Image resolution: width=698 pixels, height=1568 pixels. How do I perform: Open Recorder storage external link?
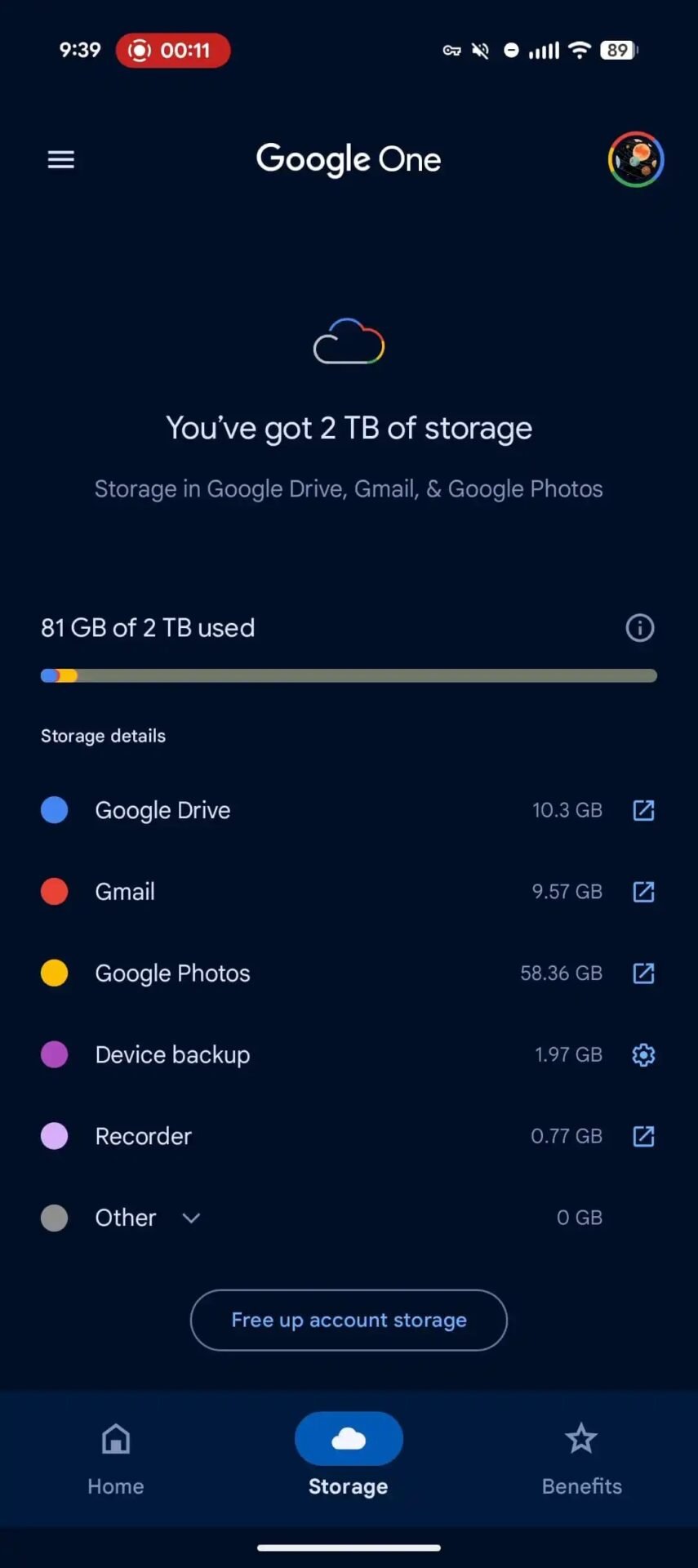pyautogui.click(x=643, y=1136)
